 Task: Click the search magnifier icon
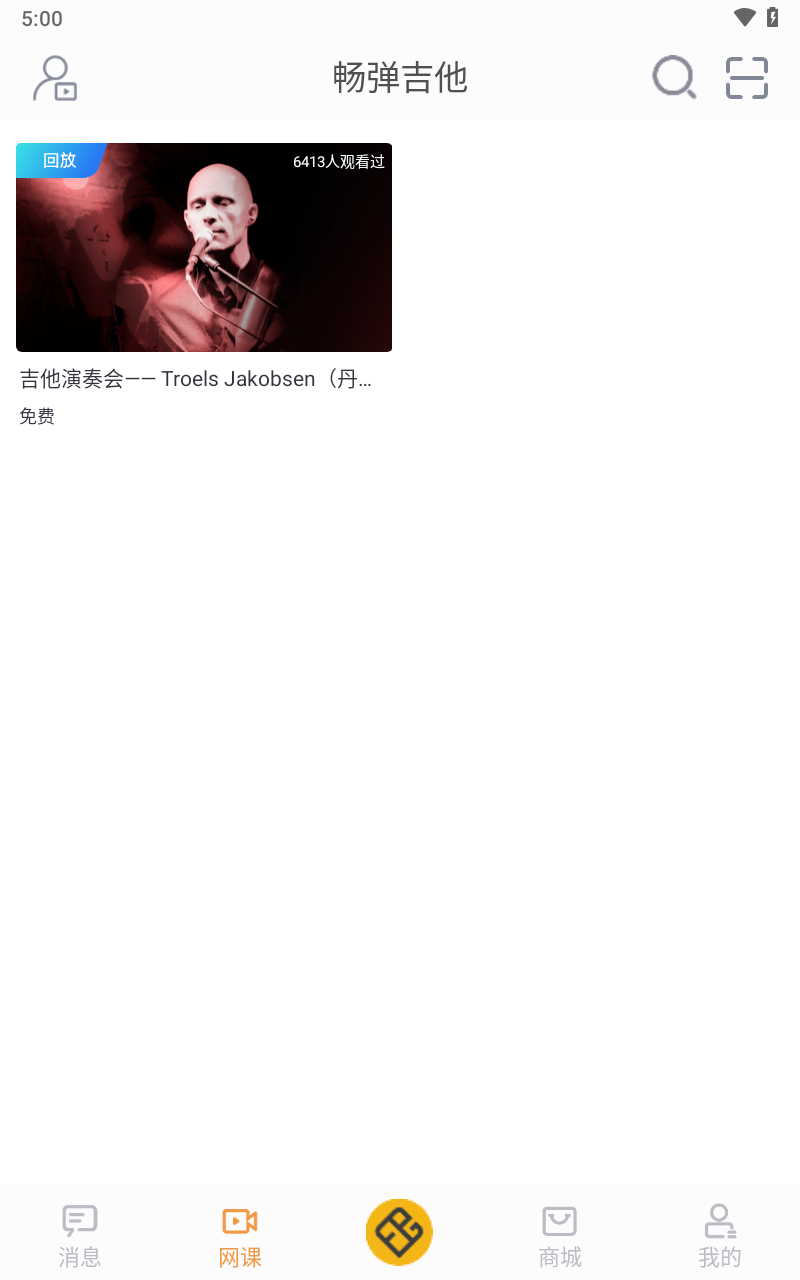[674, 78]
